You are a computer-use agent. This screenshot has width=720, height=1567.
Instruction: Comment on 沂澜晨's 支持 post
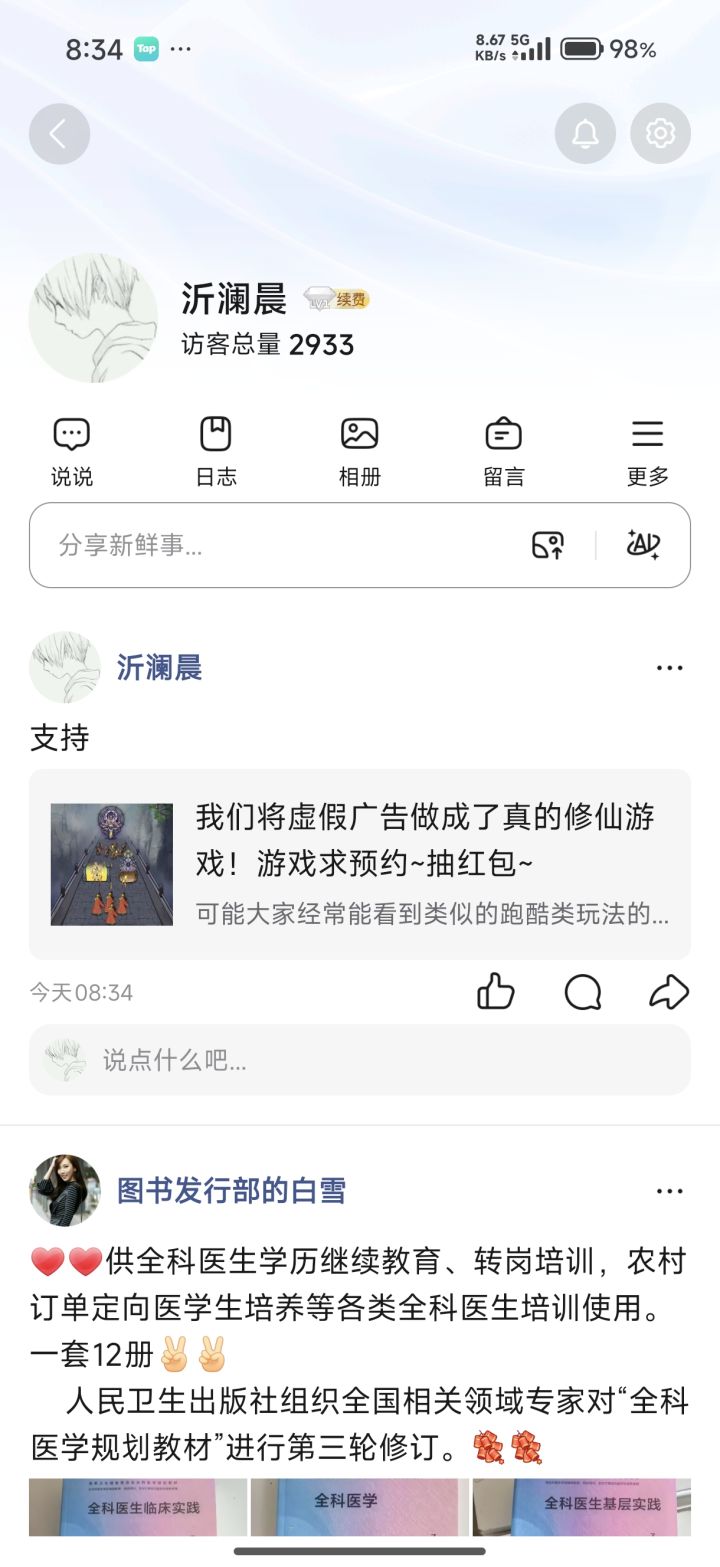coord(583,993)
